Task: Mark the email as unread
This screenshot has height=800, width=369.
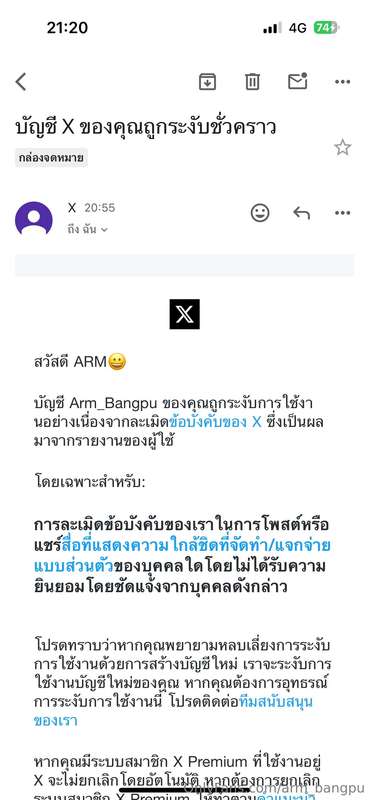Action: [x=298, y=81]
